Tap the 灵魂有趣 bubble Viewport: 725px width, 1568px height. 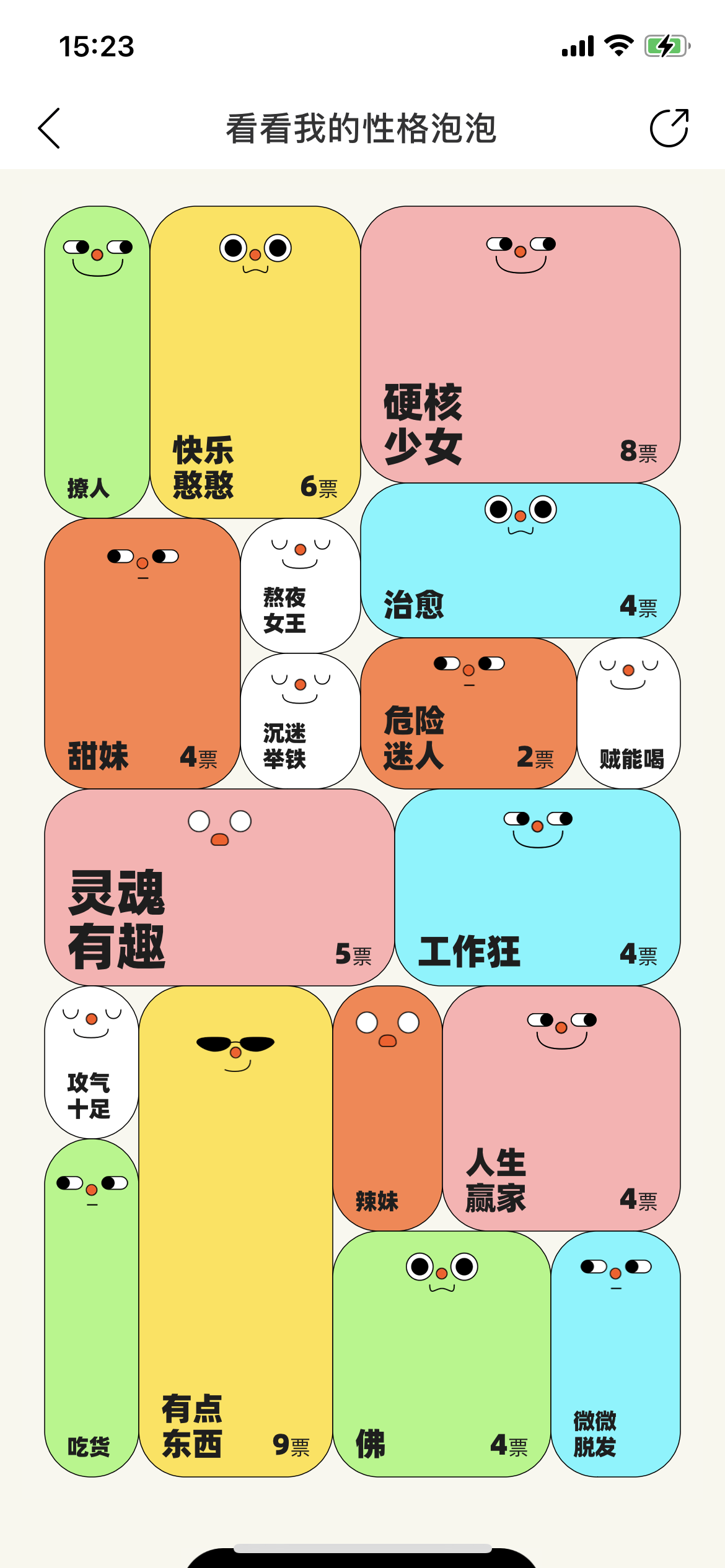pyautogui.click(x=219, y=887)
